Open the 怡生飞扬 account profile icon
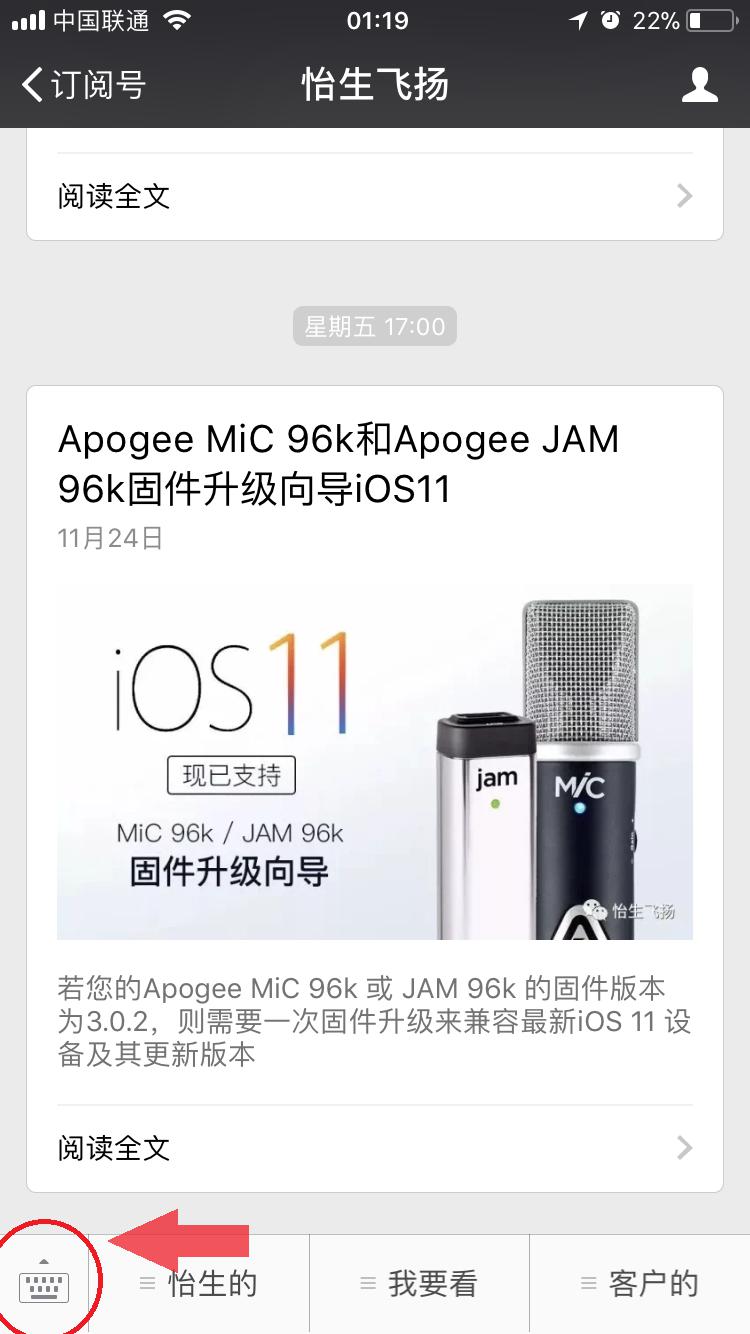Screen dimensions: 750x1334 (x=699, y=85)
